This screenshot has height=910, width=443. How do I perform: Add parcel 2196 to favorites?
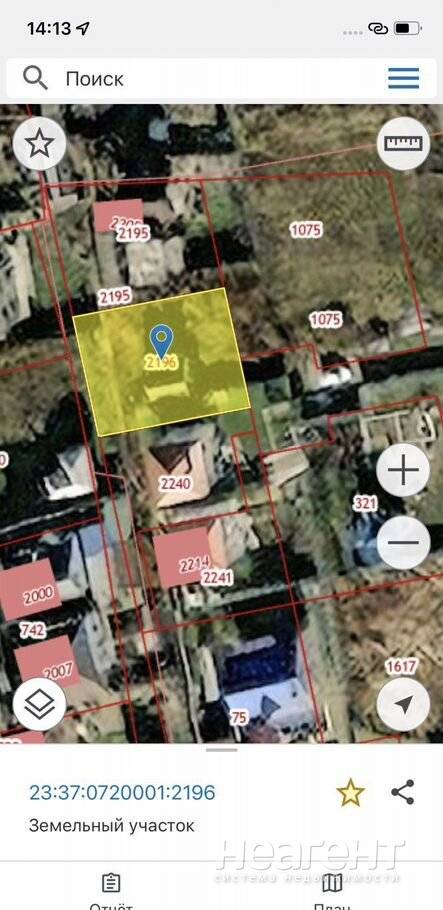[351, 793]
